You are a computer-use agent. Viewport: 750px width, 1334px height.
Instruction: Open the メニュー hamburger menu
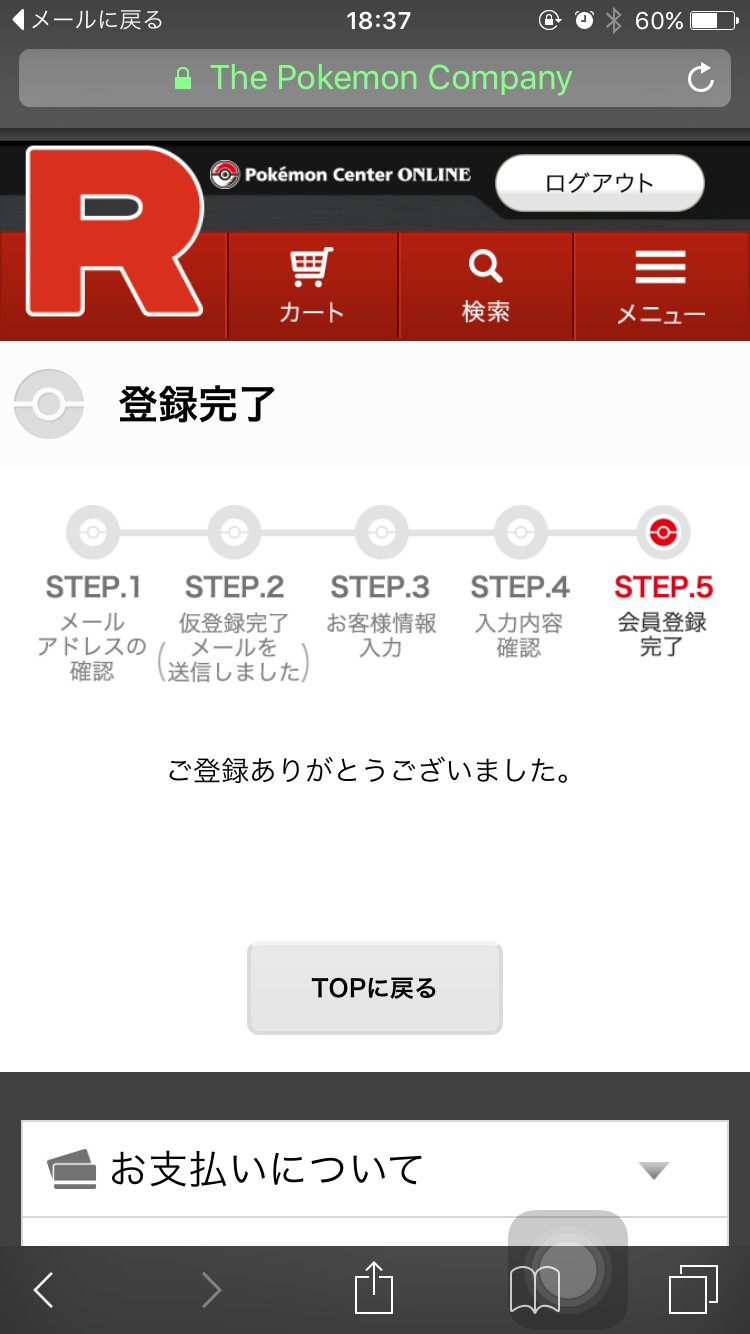(661, 286)
